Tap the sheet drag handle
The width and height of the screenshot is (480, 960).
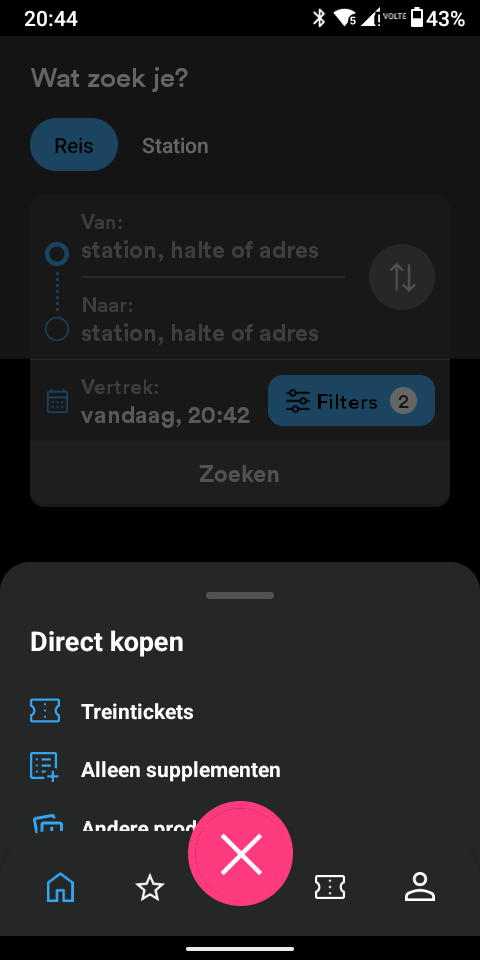[x=240, y=595]
